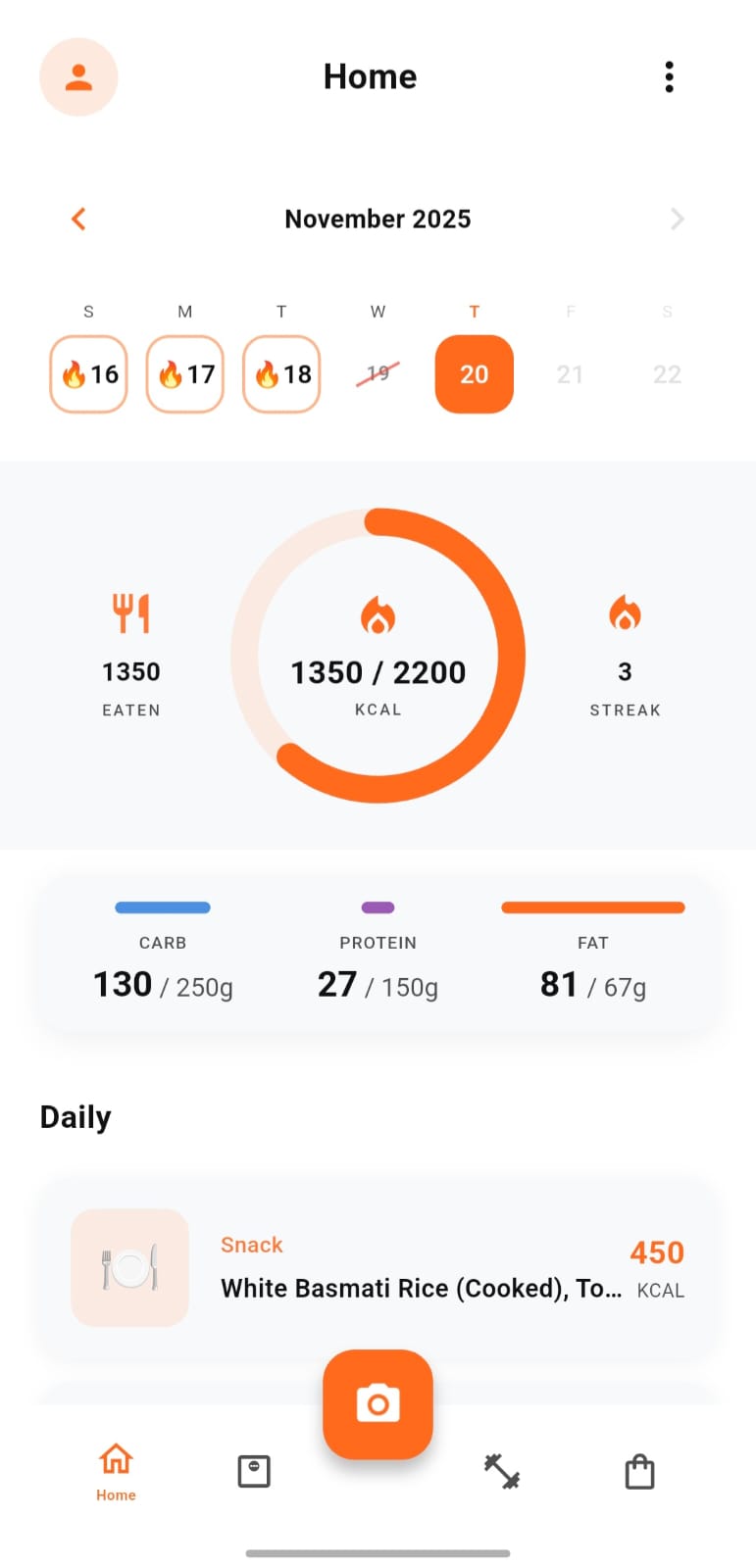The image size is (756, 1568).
Task: Open the profile avatar icon
Action: point(78,77)
